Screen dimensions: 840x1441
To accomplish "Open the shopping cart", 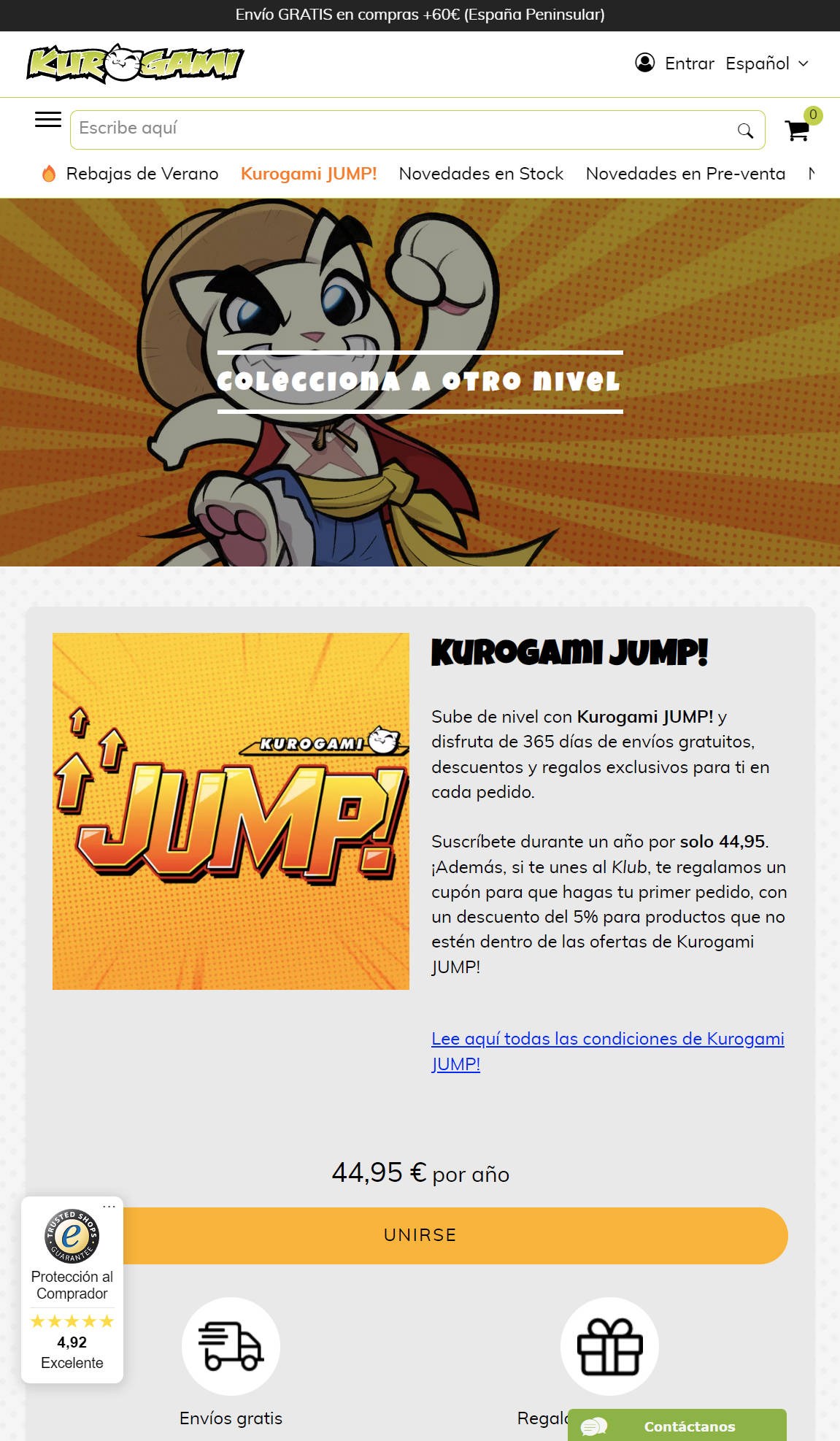I will pyautogui.click(x=797, y=131).
